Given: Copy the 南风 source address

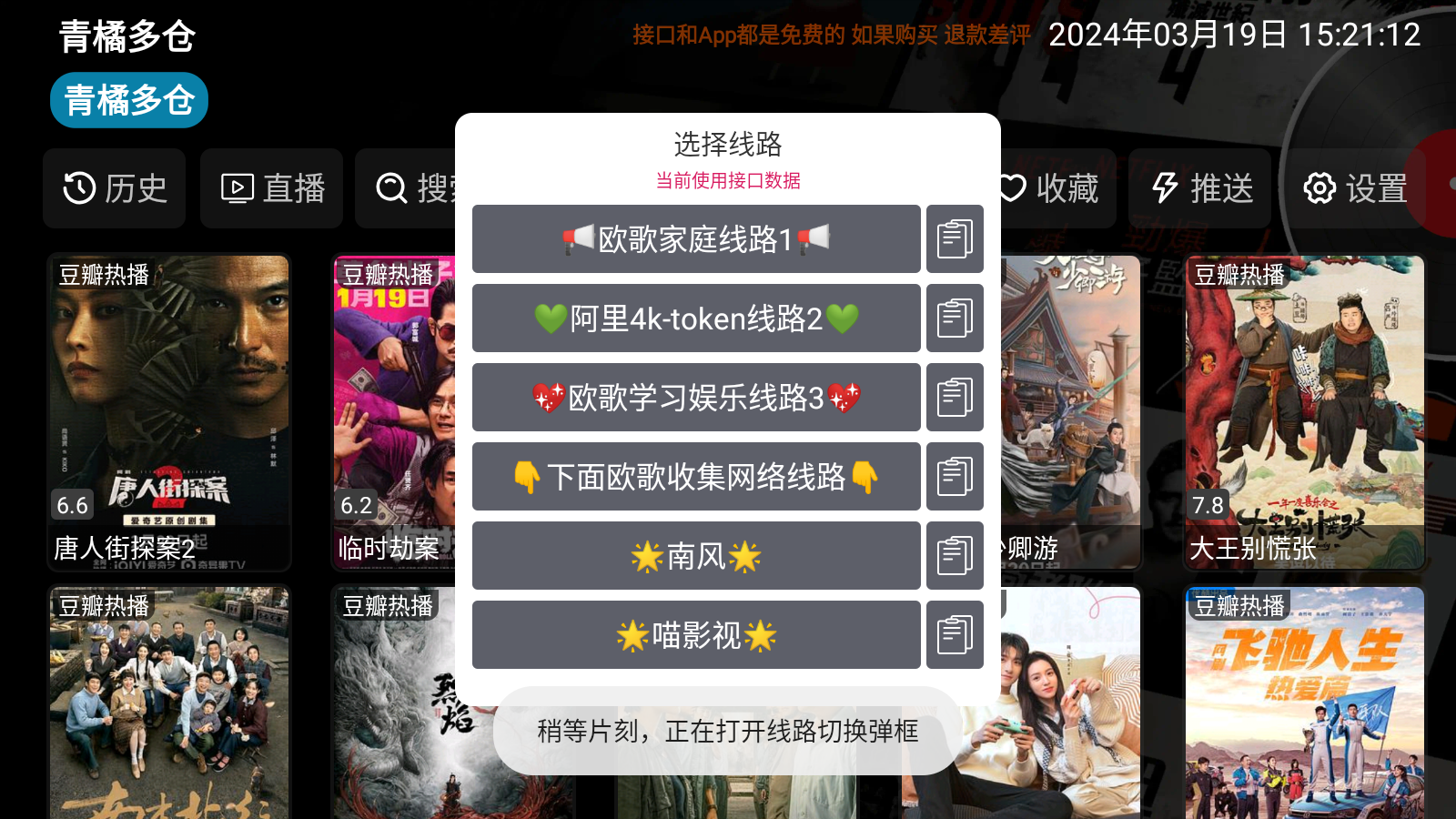Looking at the screenshot, I should [955, 556].
